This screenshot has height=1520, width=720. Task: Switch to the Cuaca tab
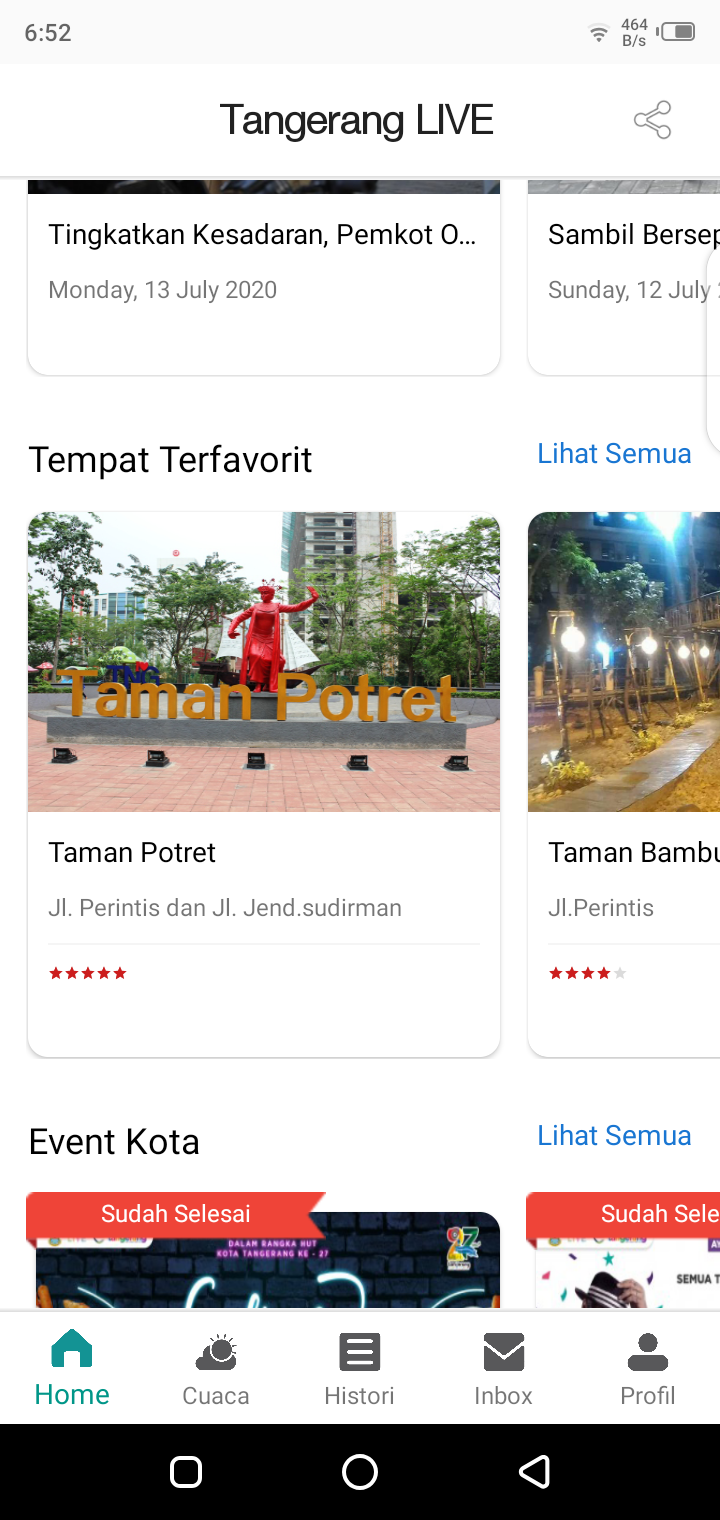click(x=216, y=1368)
